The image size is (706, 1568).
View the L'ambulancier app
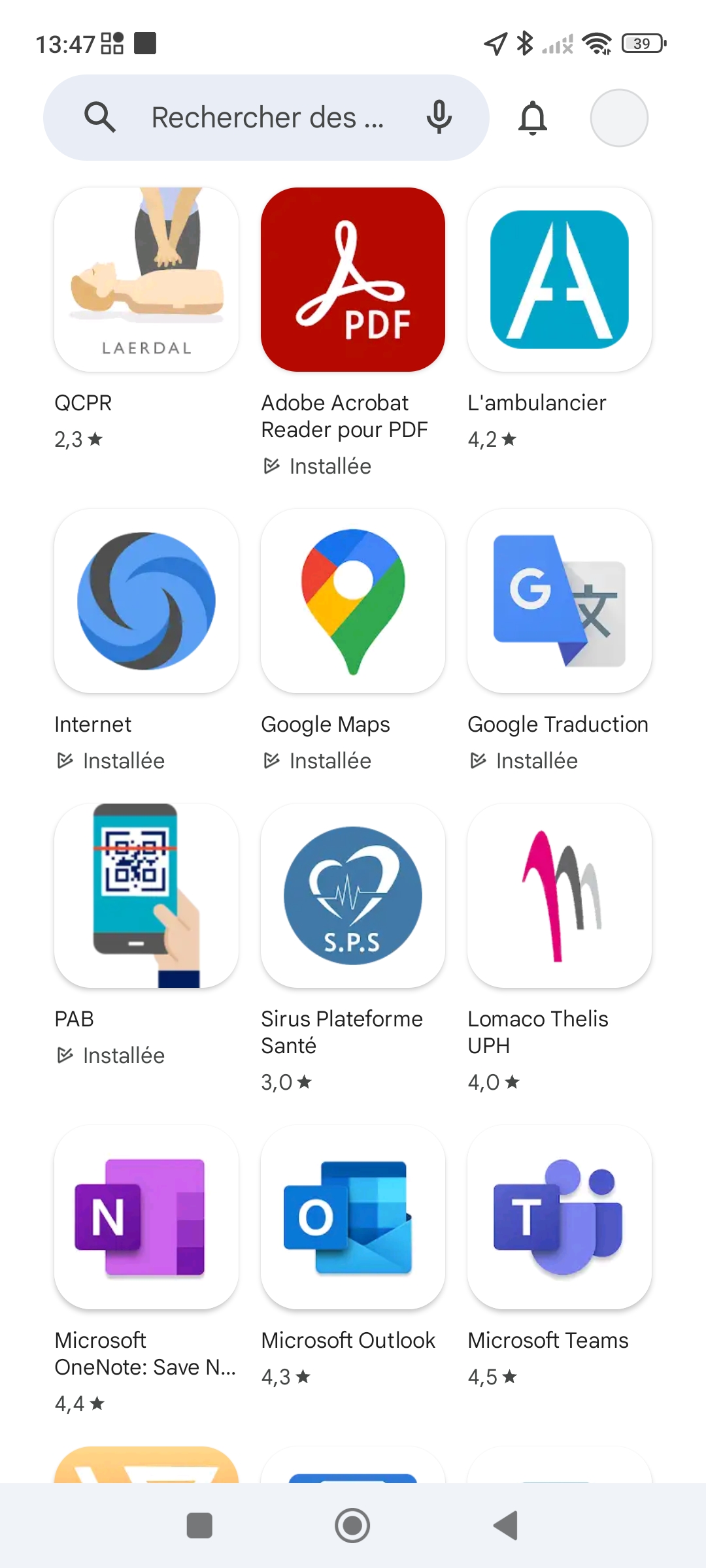click(x=560, y=280)
